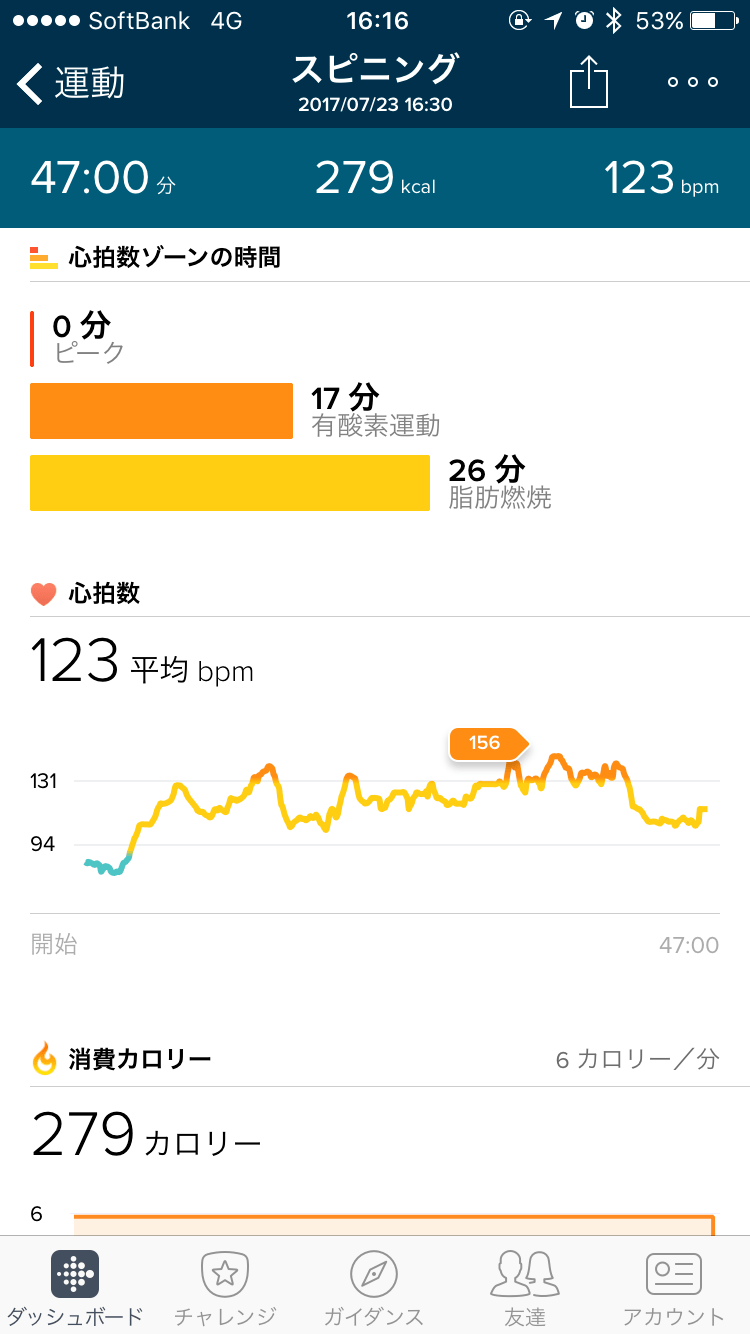Image resolution: width=750 pixels, height=1334 pixels.
Task: Open the three-dot overflow menu
Action: point(693,82)
